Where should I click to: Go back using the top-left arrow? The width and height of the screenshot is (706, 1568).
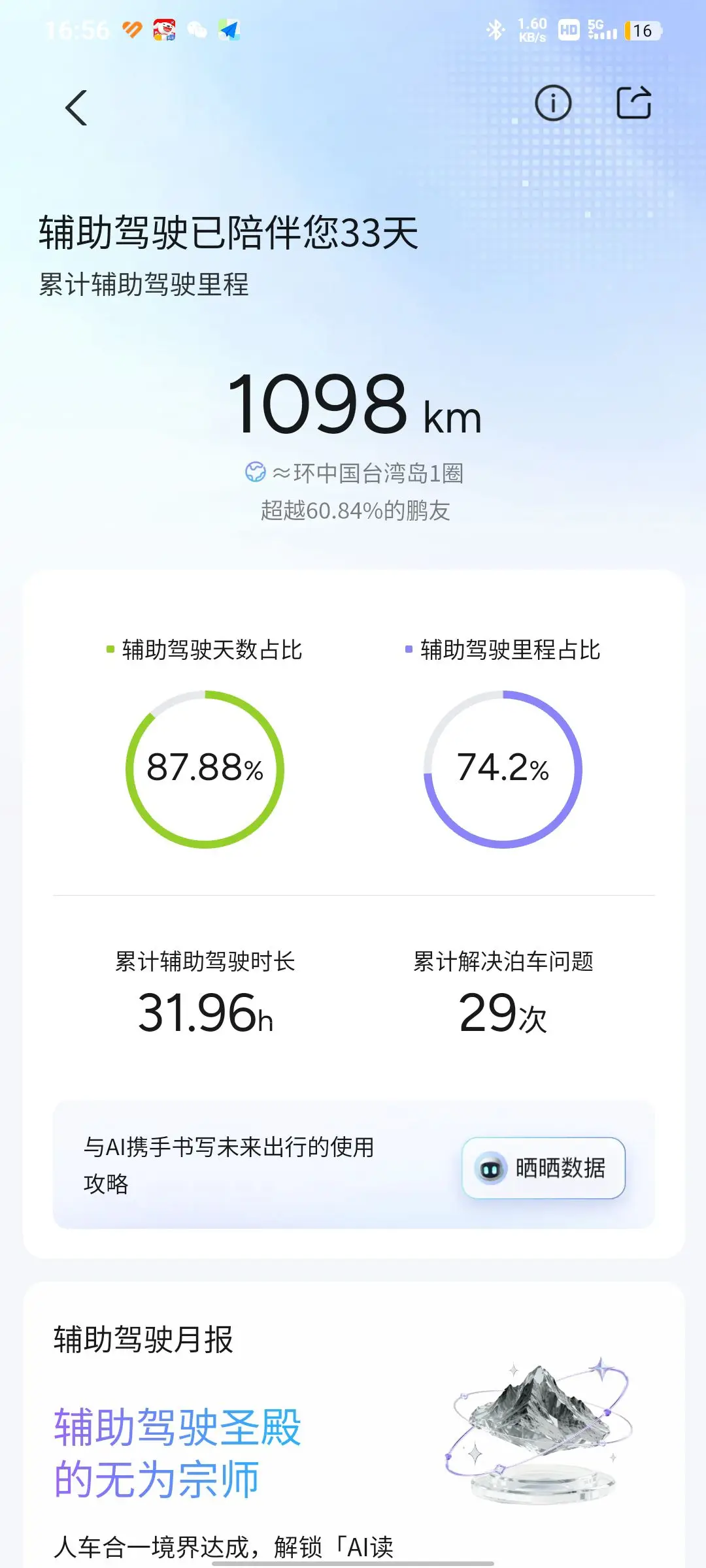point(76,108)
